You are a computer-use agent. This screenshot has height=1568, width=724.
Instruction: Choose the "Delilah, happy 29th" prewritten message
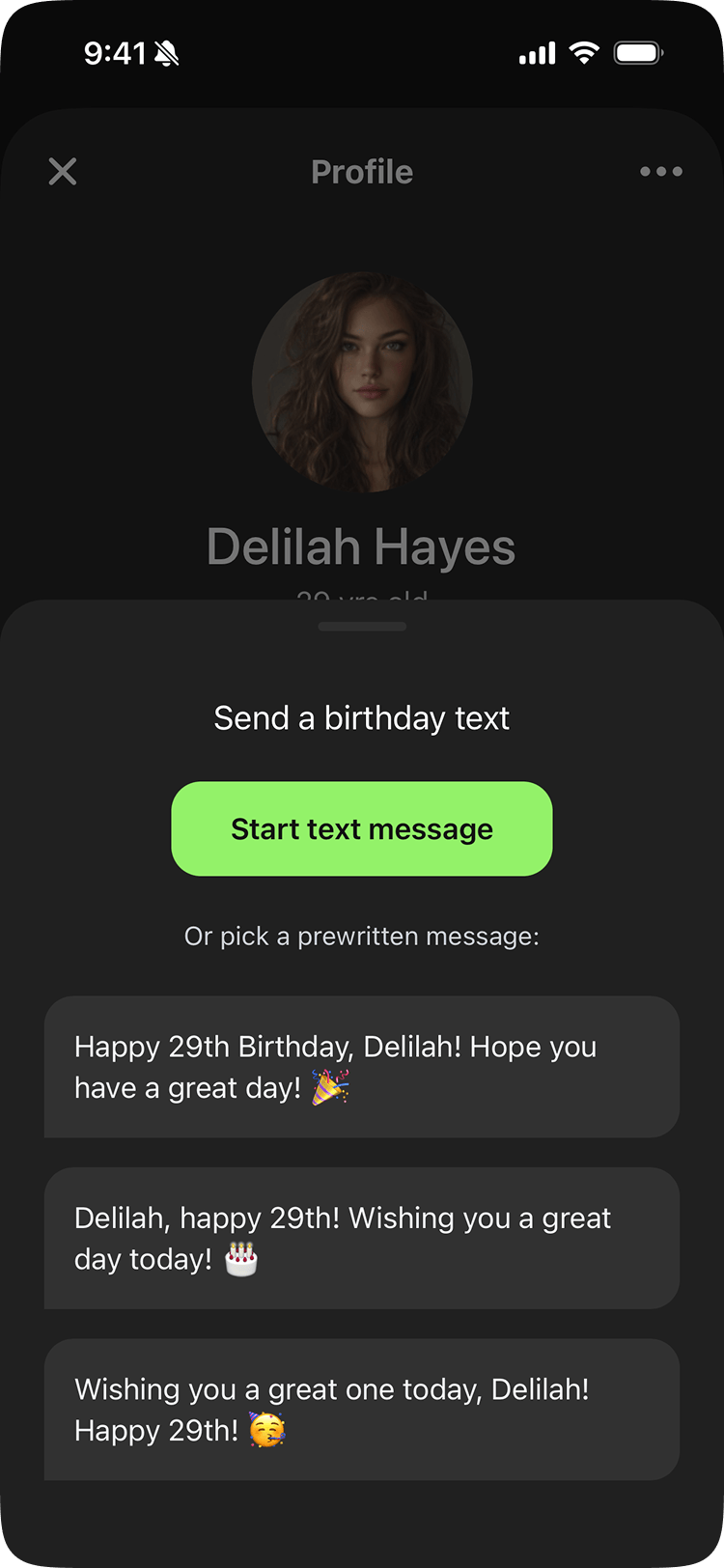[x=362, y=1238]
